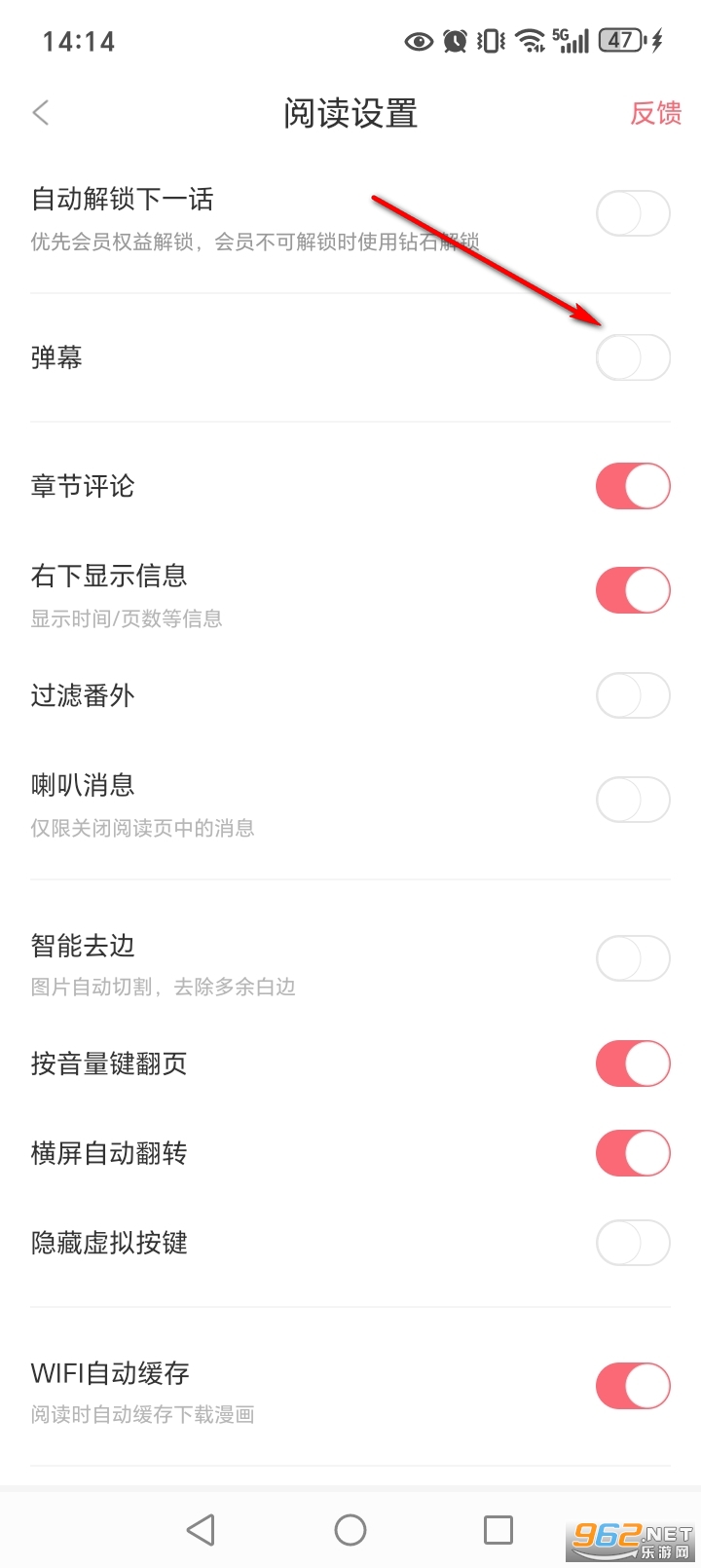Enable the 弹幕 danmaku switch
This screenshot has height=1568, width=701.
[x=632, y=357]
